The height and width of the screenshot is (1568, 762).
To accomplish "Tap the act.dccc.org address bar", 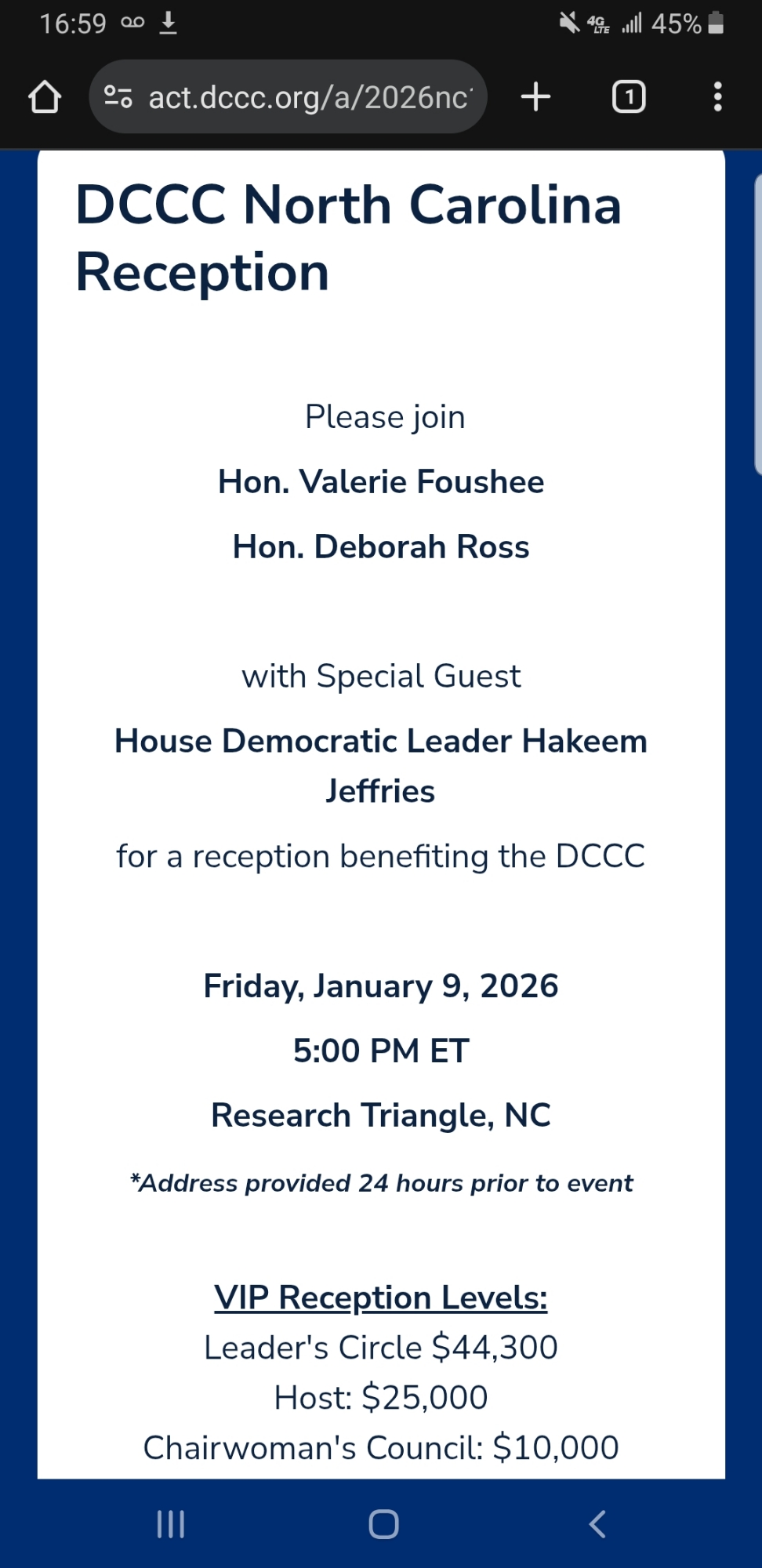I will pyautogui.click(x=310, y=97).
